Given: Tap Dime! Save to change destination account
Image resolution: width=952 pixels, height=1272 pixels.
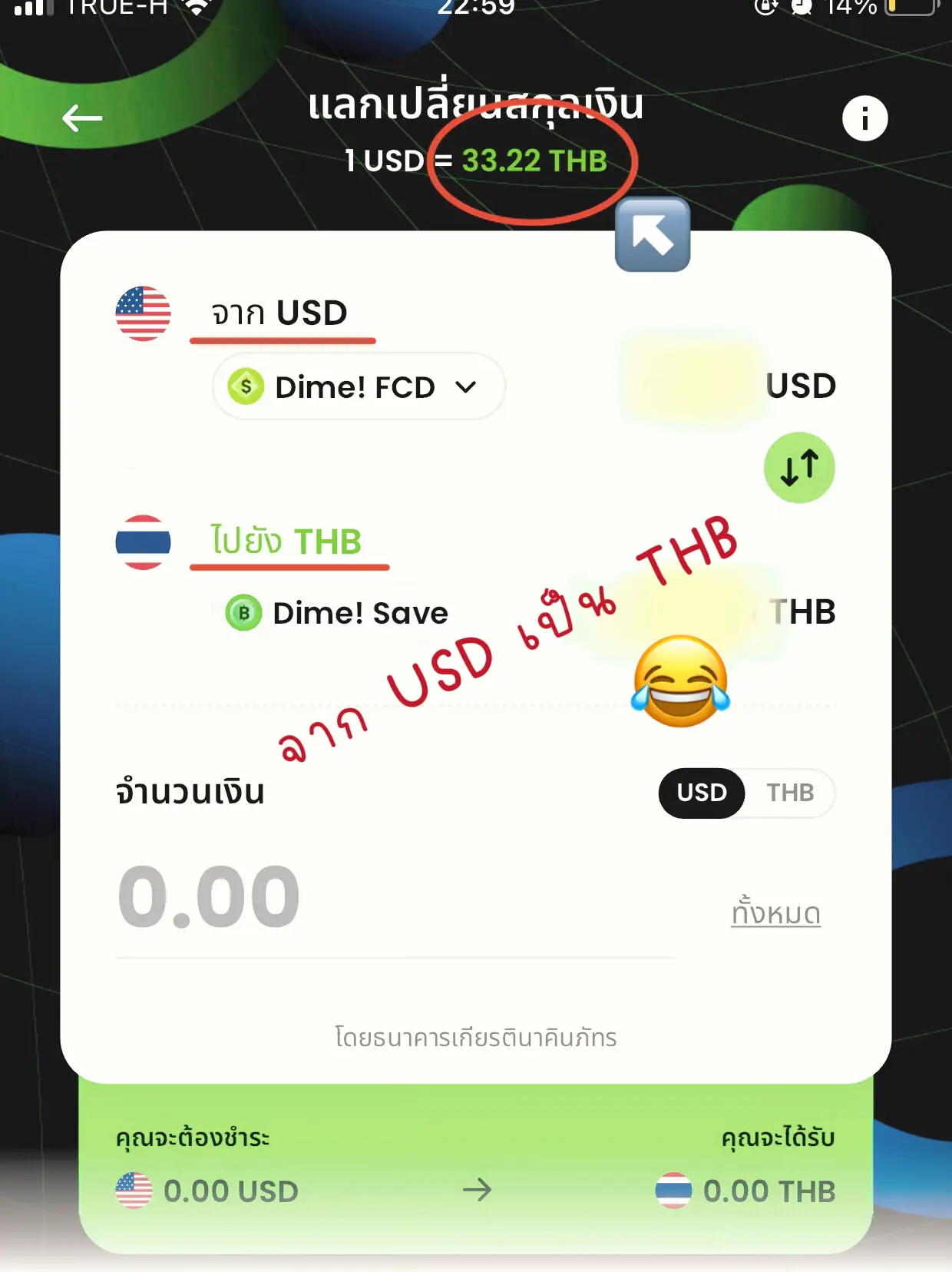Looking at the screenshot, I should [361, 612].
